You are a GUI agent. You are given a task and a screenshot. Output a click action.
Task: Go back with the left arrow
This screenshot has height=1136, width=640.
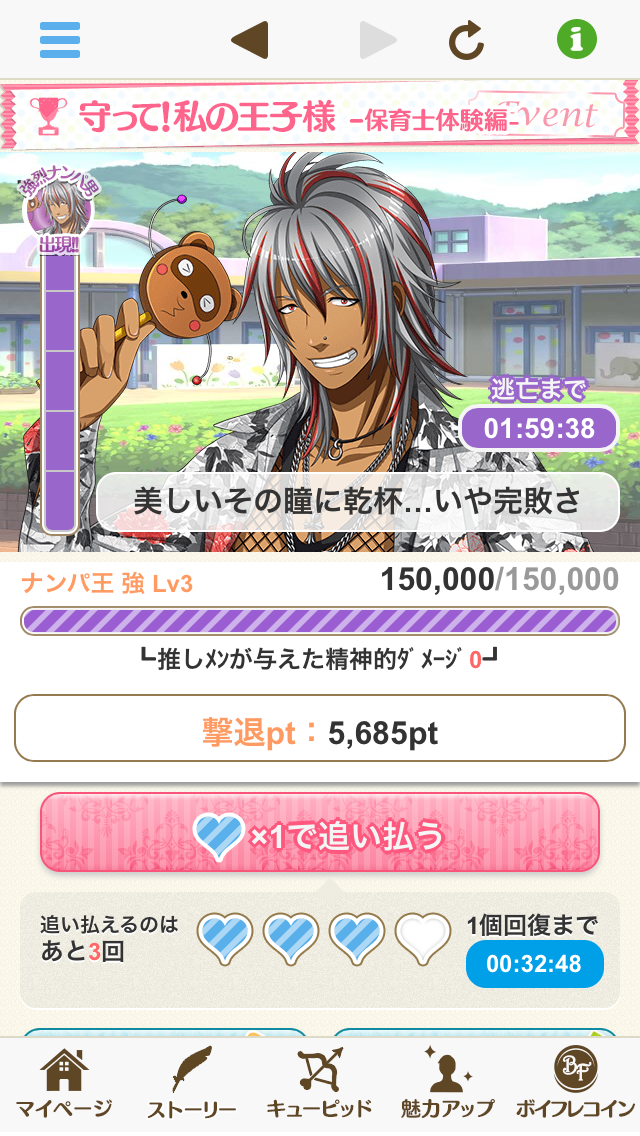(x=249, y=40)
